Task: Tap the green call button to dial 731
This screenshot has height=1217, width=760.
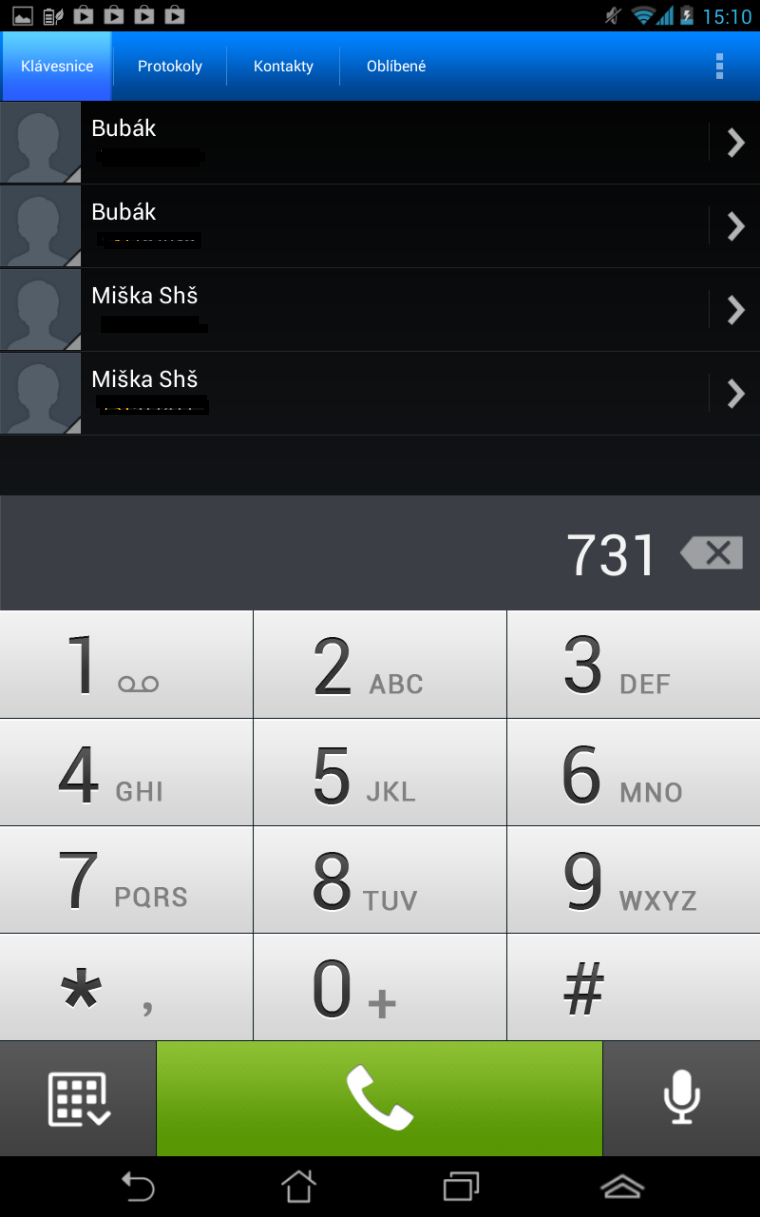Action: point(379,1097)
